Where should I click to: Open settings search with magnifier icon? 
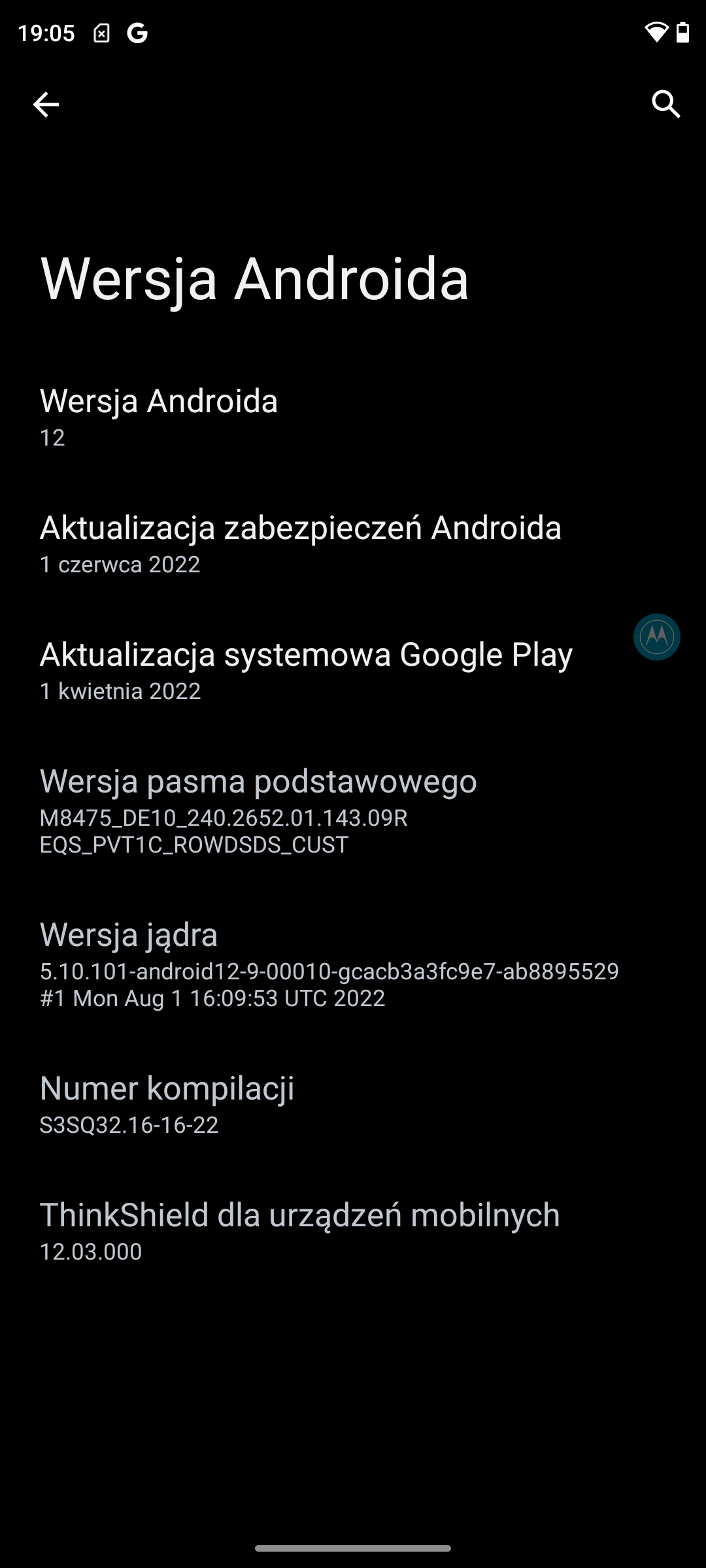pyautogui.click(x=665, y=105)
